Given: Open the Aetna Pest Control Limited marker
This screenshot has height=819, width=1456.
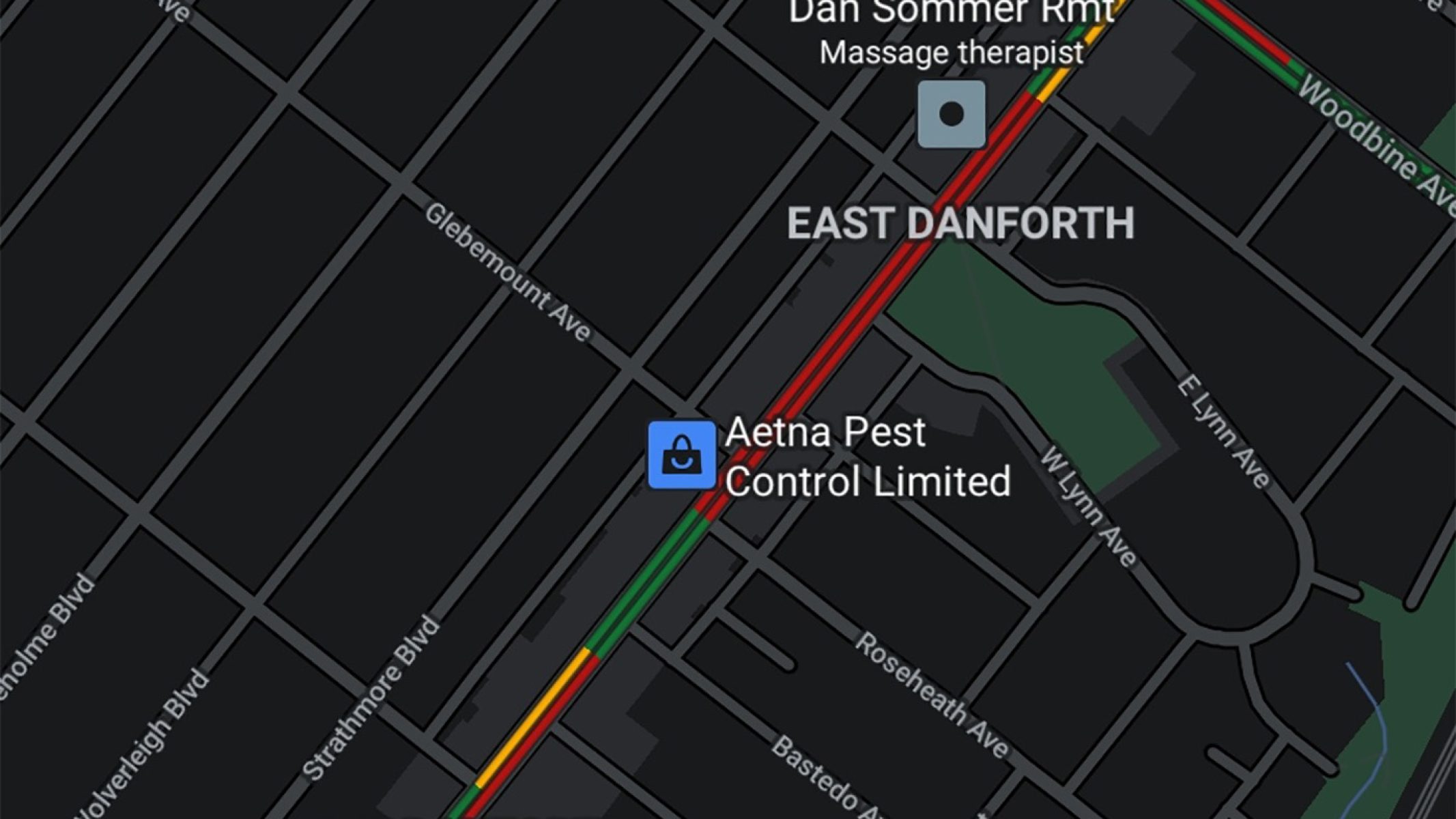Looking at the screenshot, I should coord(681,455).
